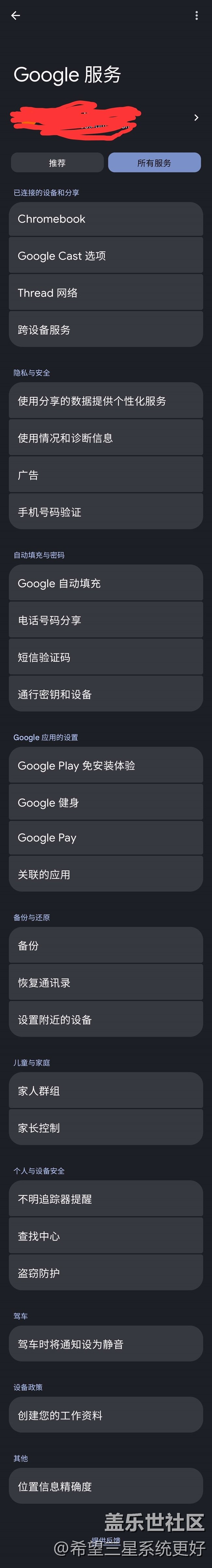Open Chromebook settings

coord(106,219)
